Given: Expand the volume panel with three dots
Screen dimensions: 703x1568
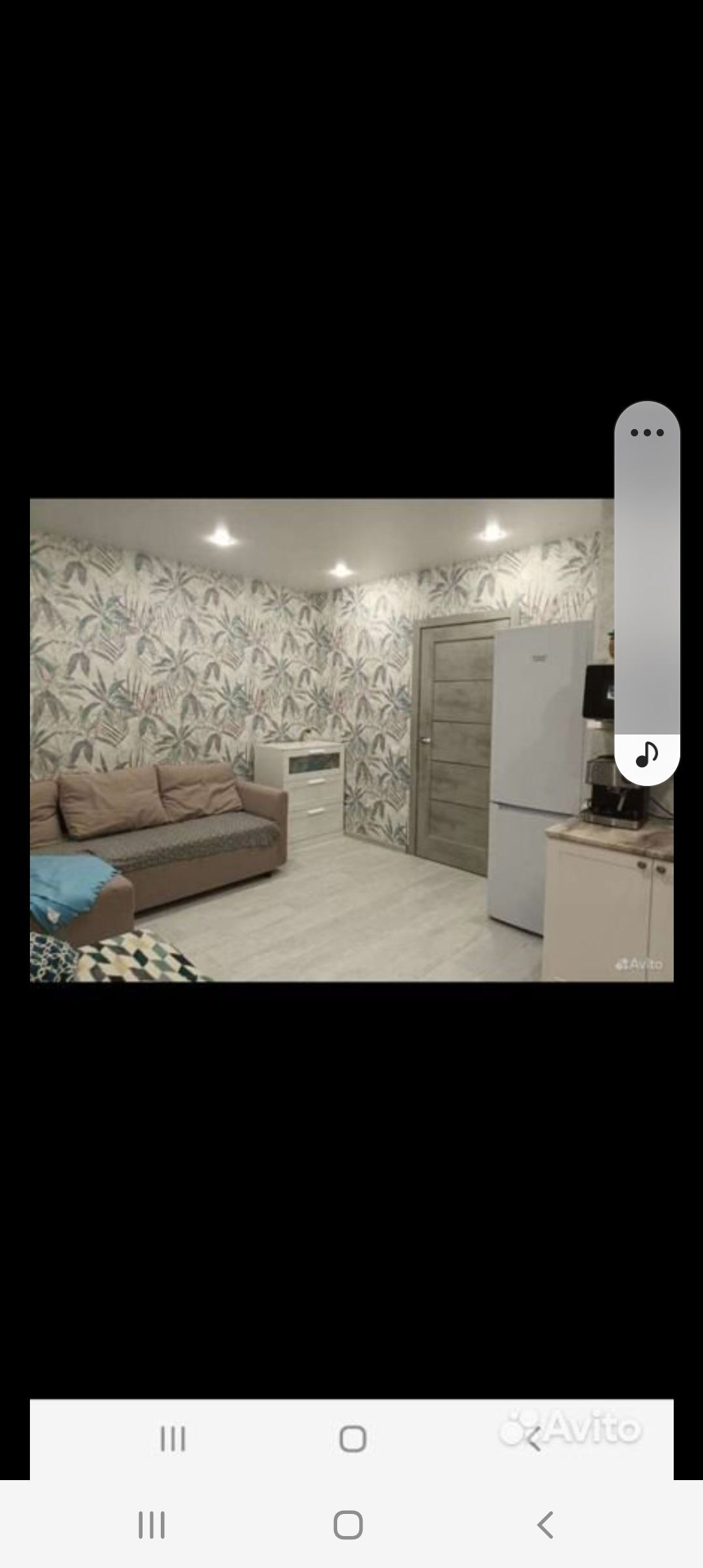Looking at the screenshot, I should click(647, 432).
